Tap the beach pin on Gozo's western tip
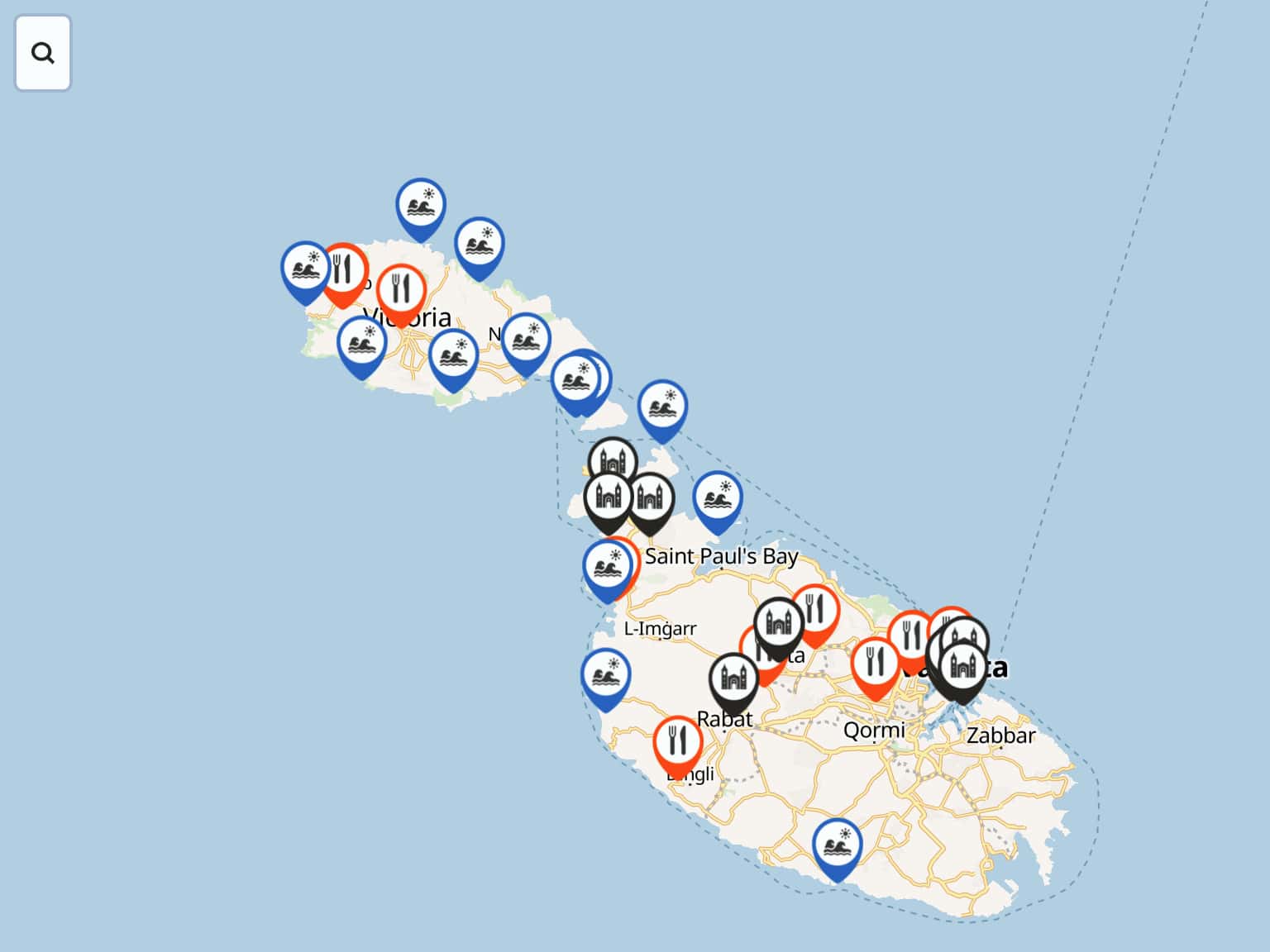The width and height of the screenshot is (1270, 952). click(305, 268)
